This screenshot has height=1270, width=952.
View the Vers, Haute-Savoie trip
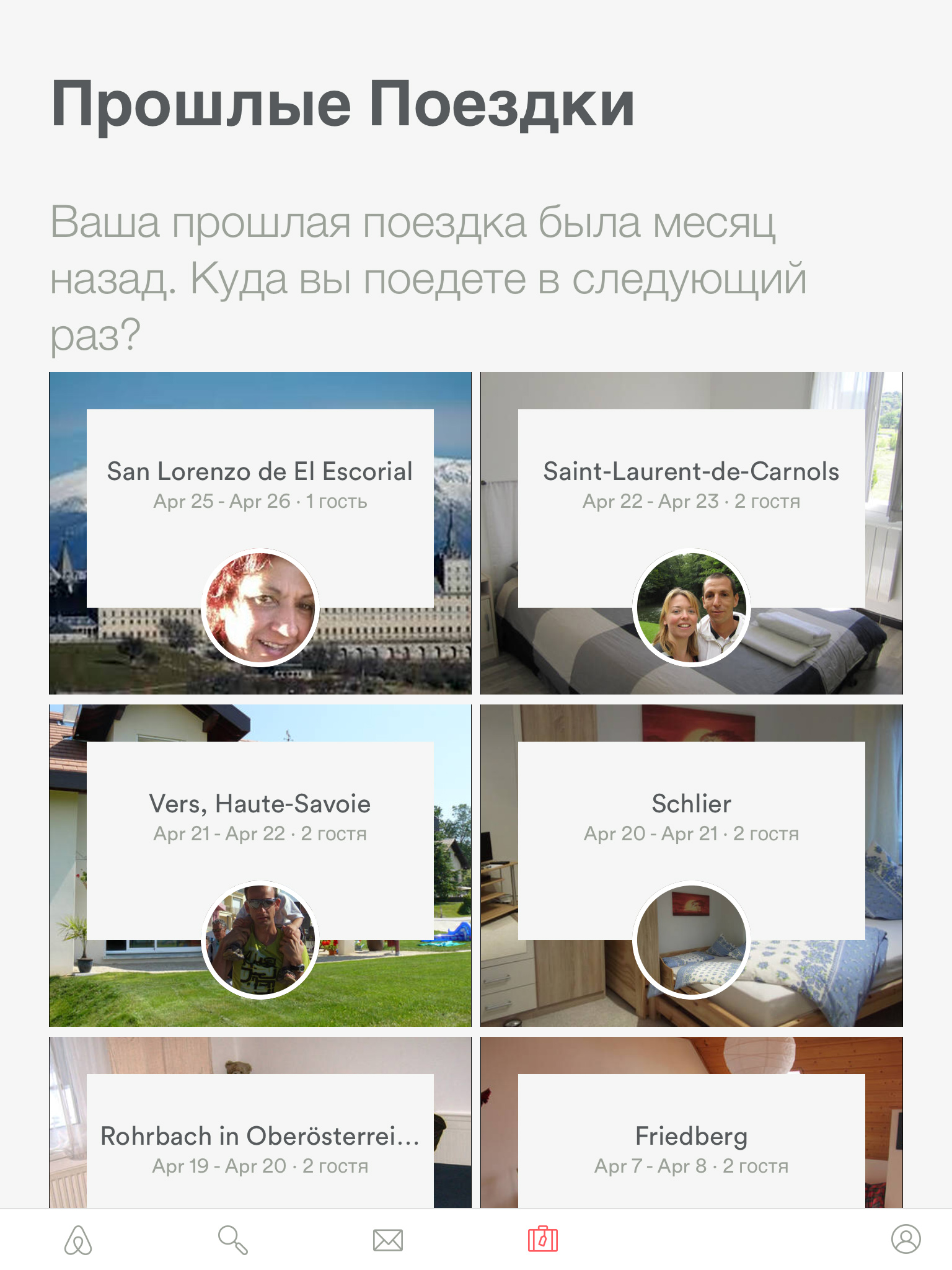coord(260,816)
